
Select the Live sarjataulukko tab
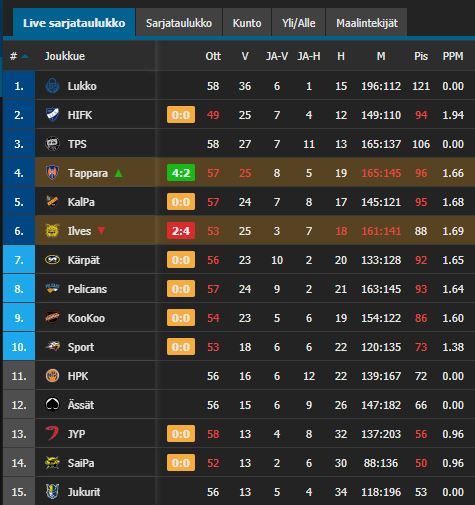pyautogui.click(x=74, y=23)
